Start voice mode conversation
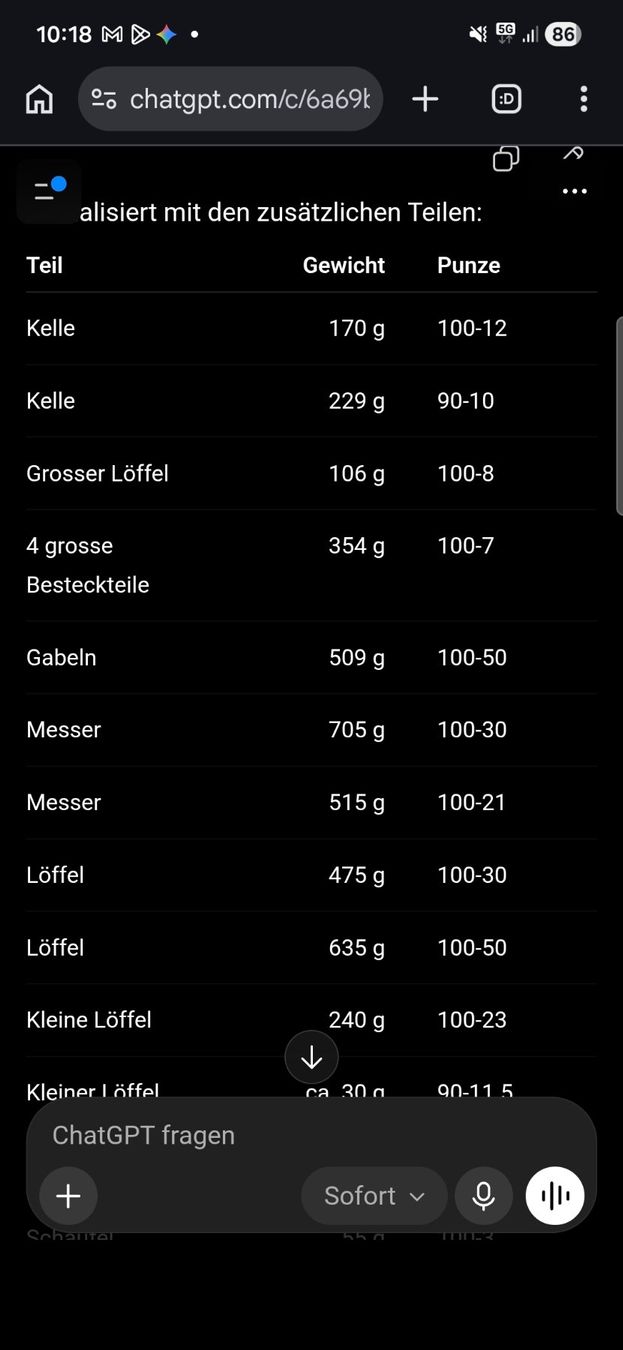 click(x=555, y=1196)
